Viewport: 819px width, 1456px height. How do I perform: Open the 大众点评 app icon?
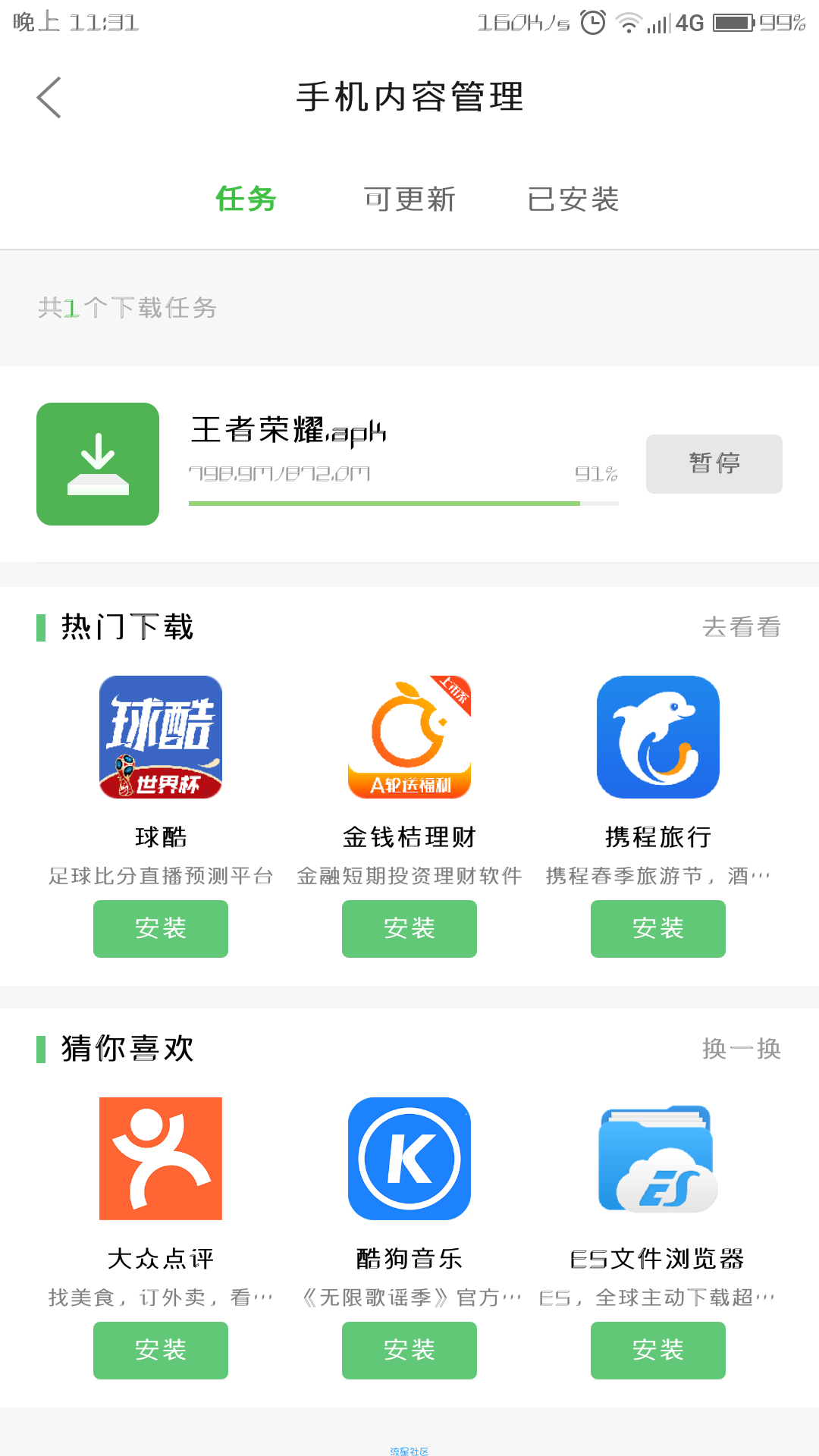tap(161, 1159)
